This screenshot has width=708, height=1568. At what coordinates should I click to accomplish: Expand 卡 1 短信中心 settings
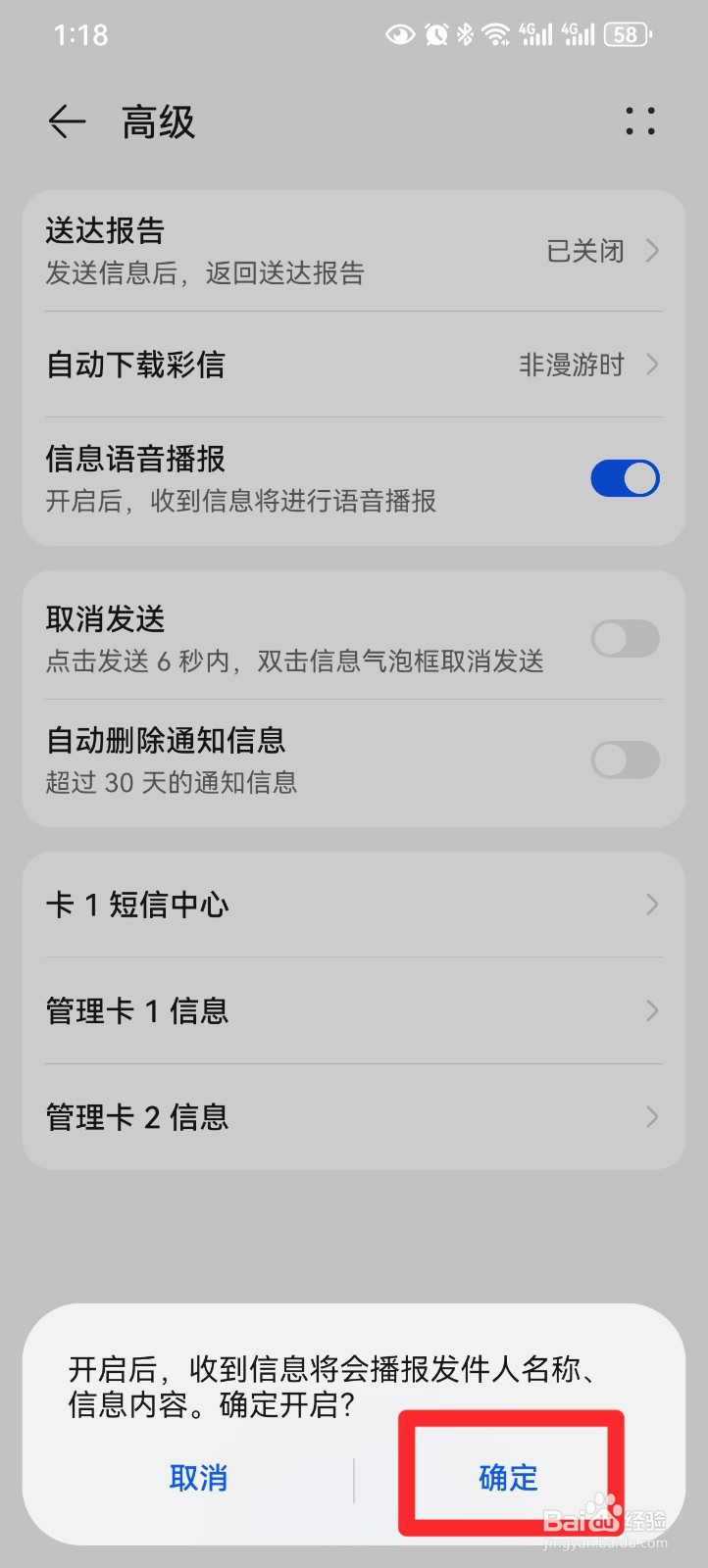(x=651, y=905)
